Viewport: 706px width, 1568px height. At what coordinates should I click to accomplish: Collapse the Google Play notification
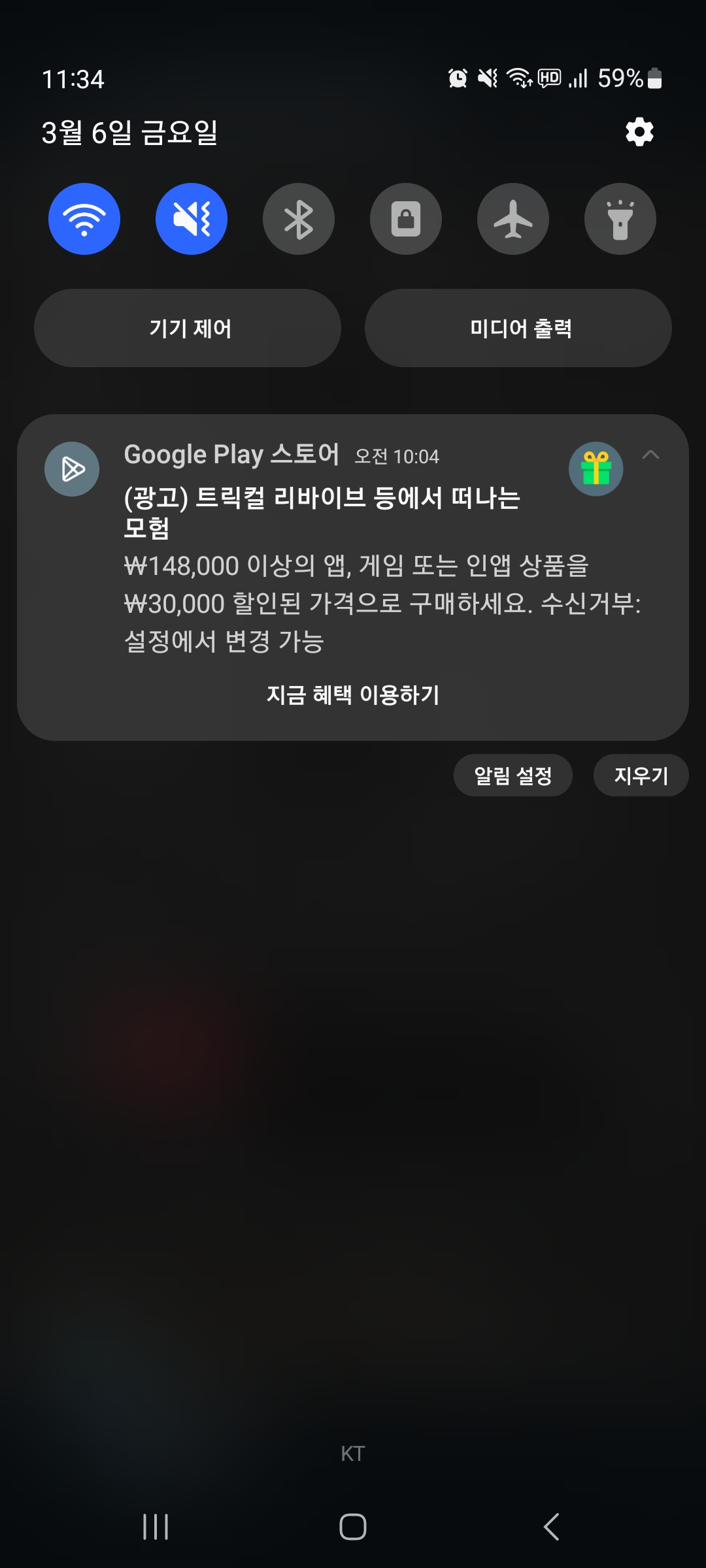pos(650,455)
